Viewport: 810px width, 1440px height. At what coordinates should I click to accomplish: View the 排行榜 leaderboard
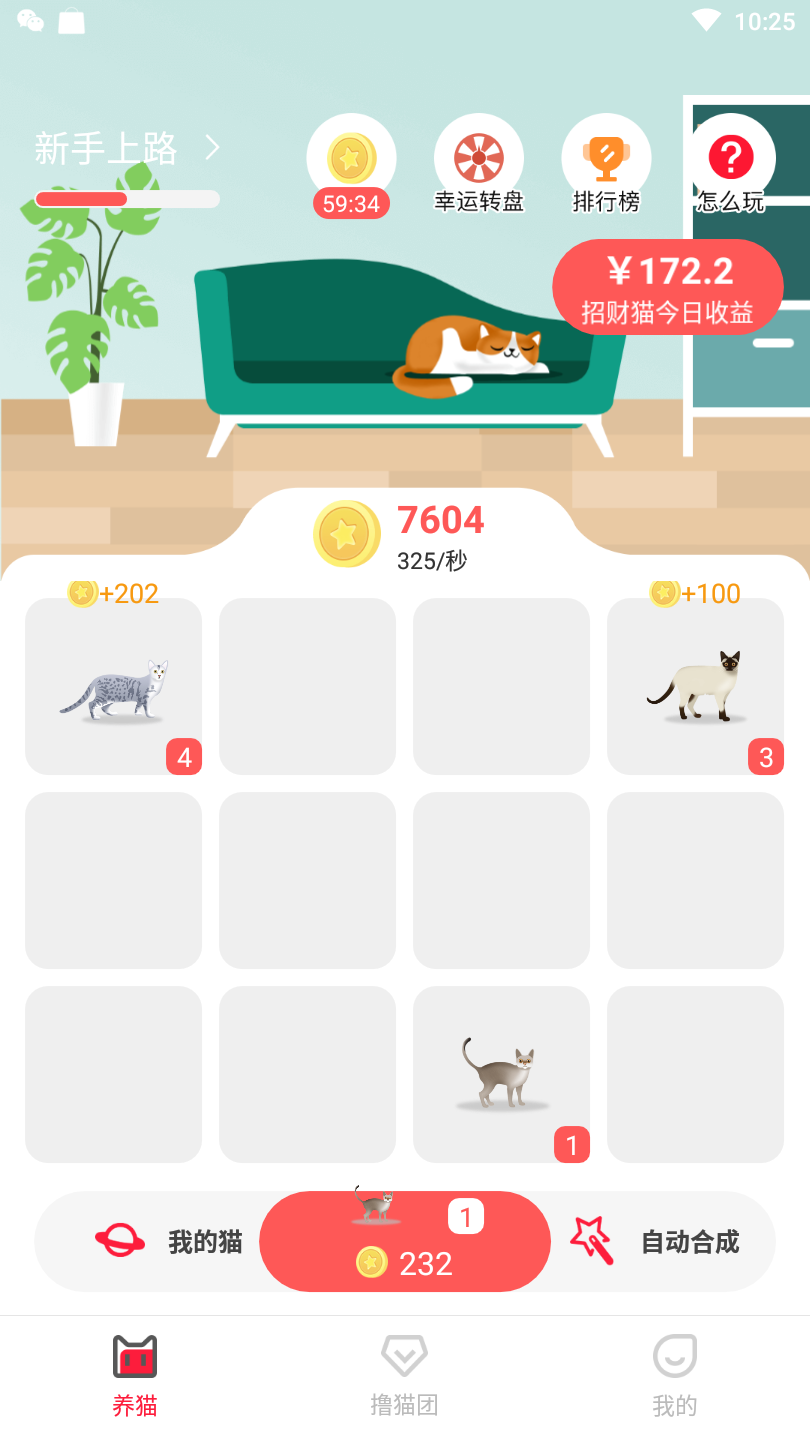point(606,162)
